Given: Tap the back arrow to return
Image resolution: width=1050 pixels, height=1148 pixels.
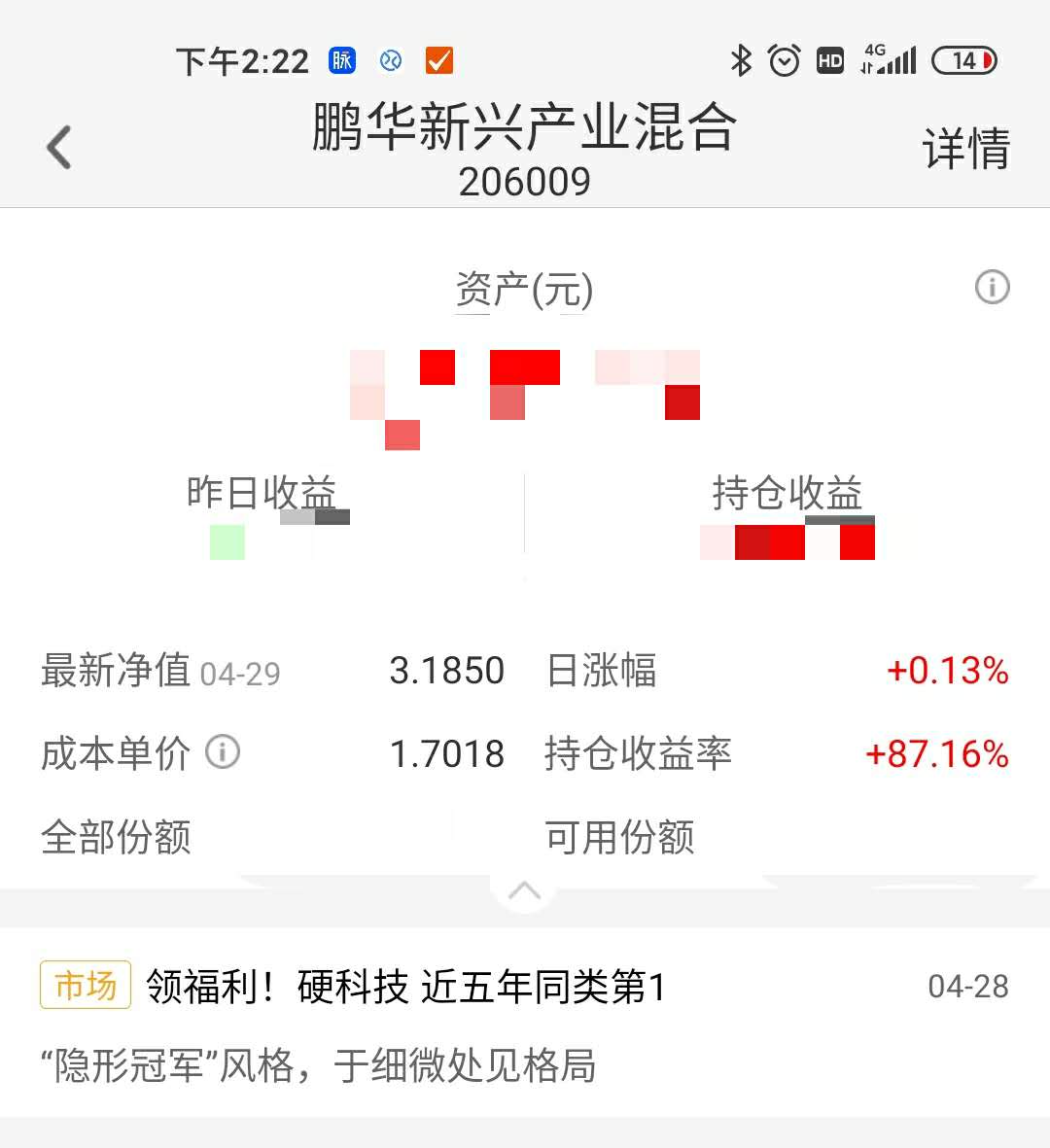Looking at the screenshot, I should coord(58,146).
